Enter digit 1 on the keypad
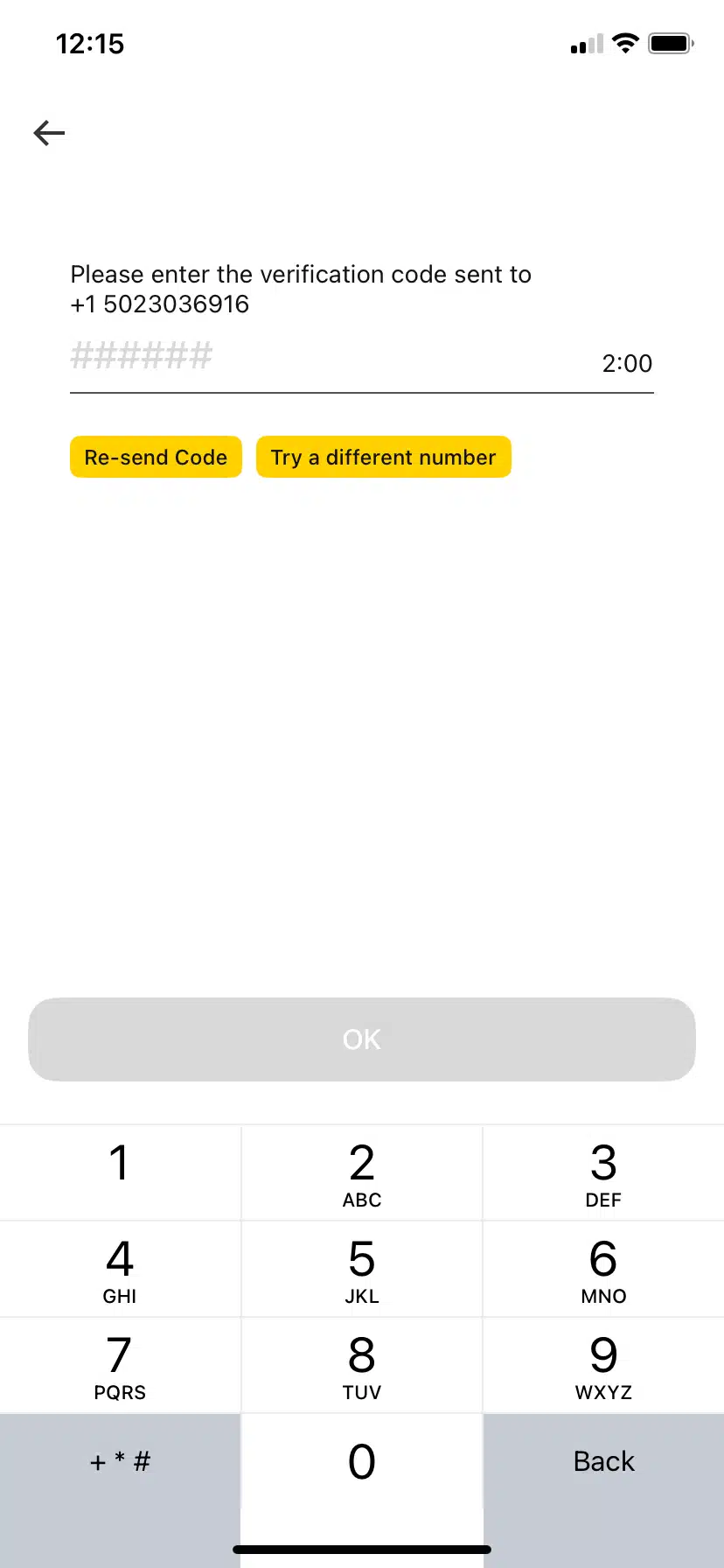 [120, 1172]
